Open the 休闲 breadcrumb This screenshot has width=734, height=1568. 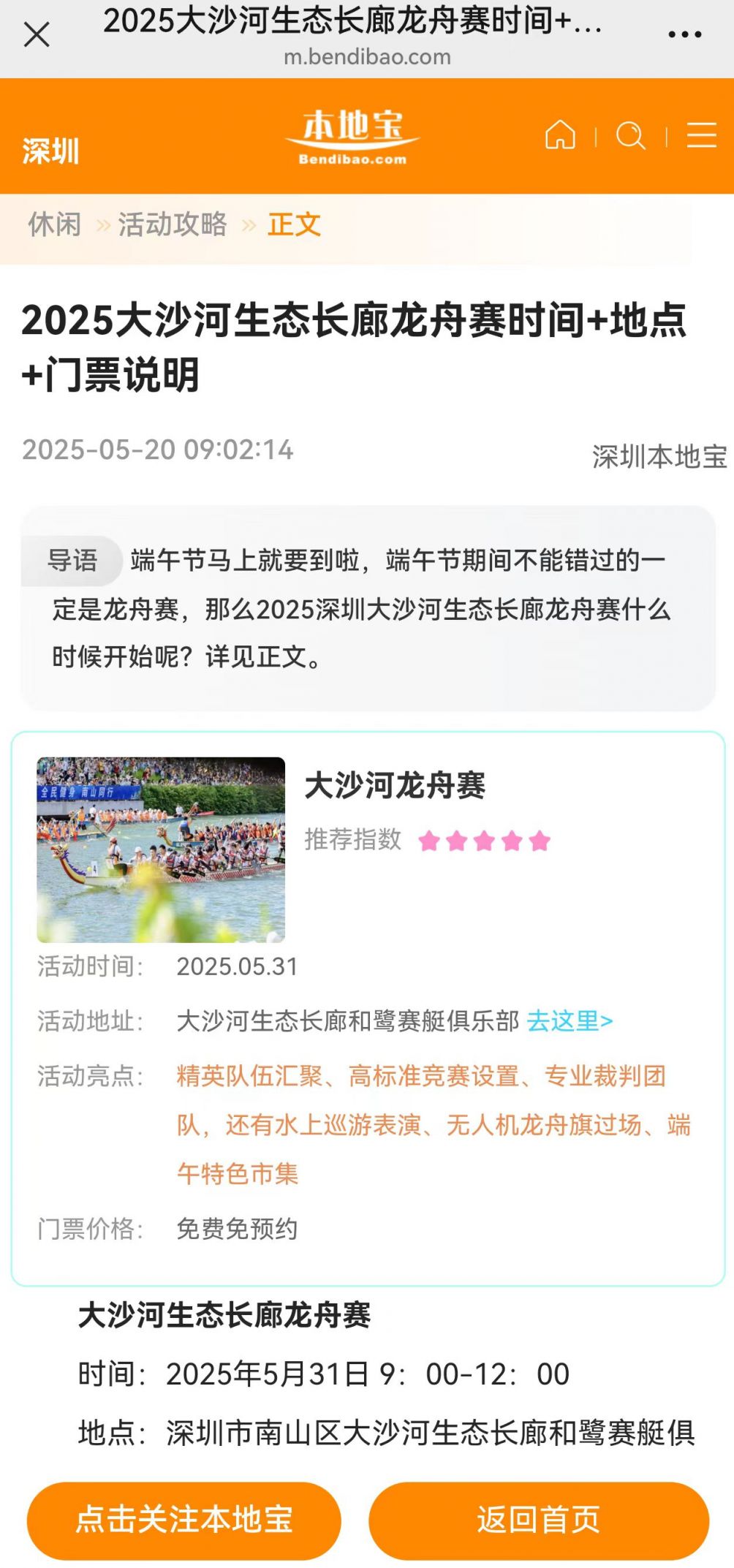click(x=54, y=224)
